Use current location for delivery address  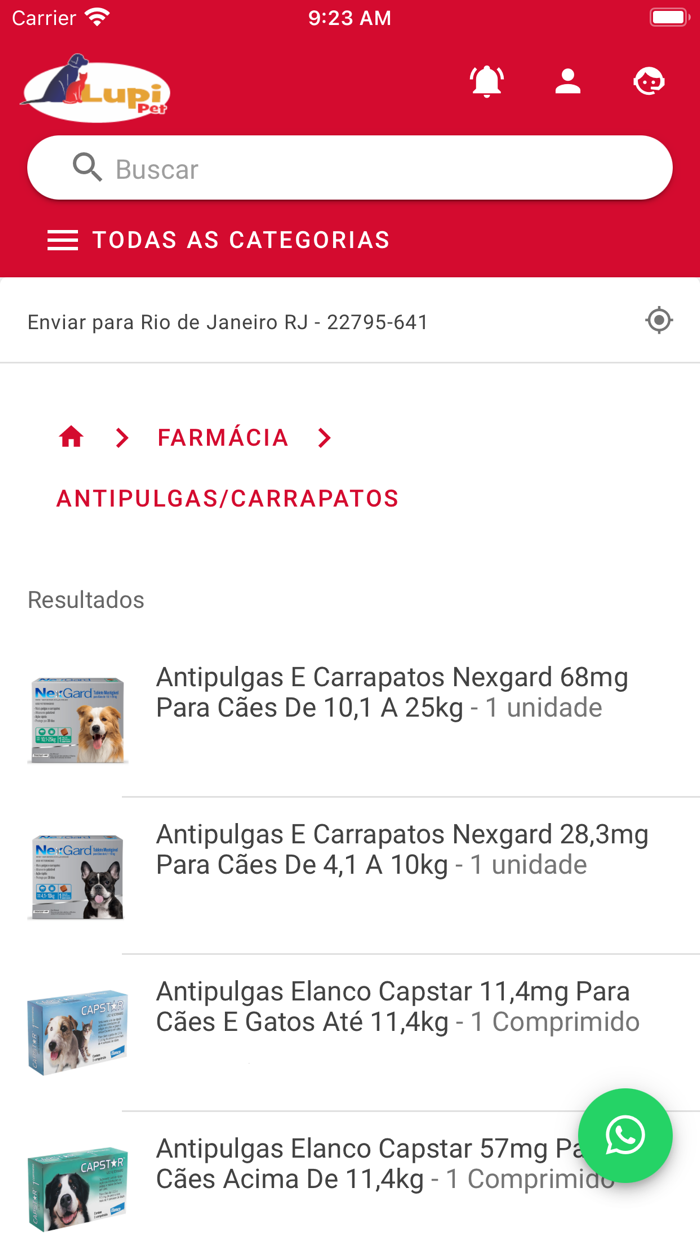pyautogui.click(x=658, y=321)
